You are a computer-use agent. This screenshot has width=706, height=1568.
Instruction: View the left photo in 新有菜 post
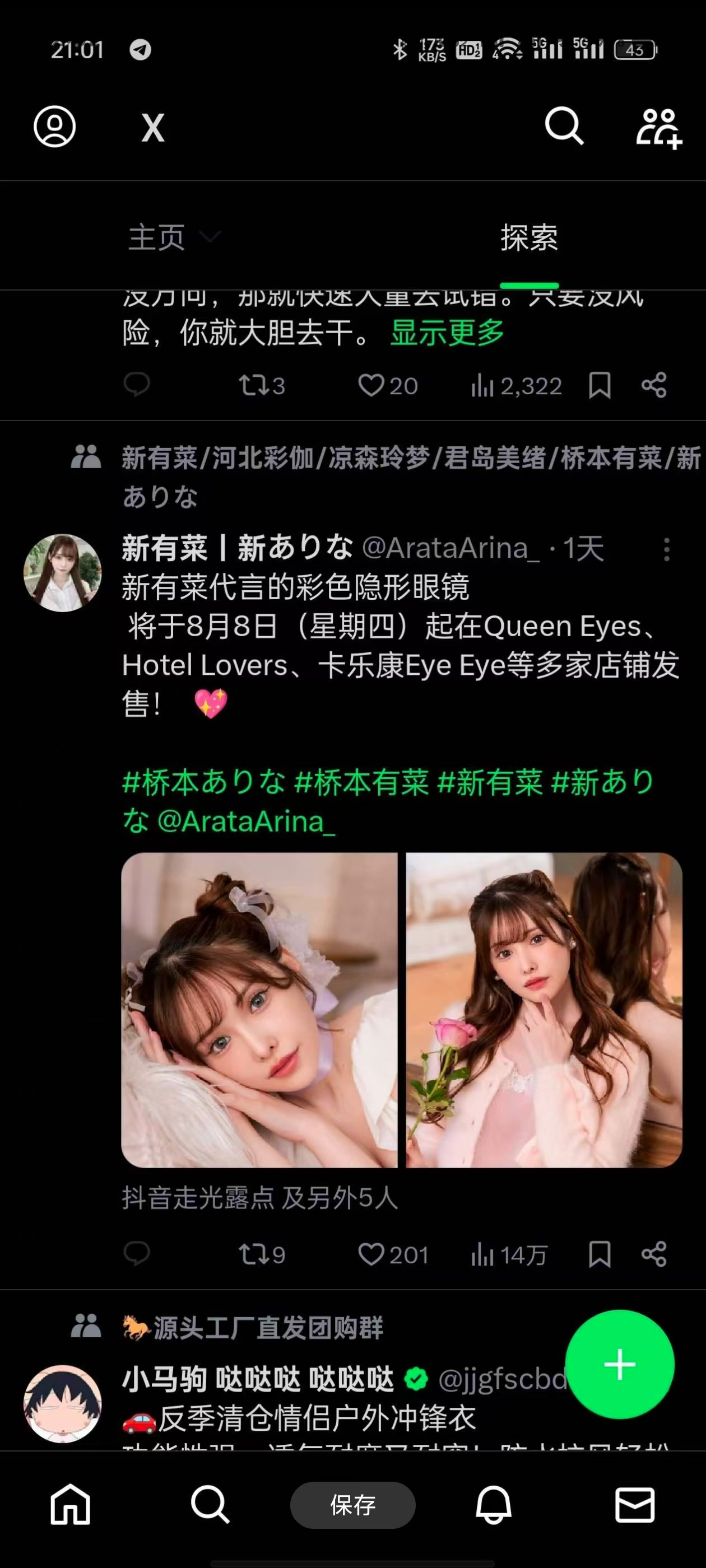[259, 1010]
